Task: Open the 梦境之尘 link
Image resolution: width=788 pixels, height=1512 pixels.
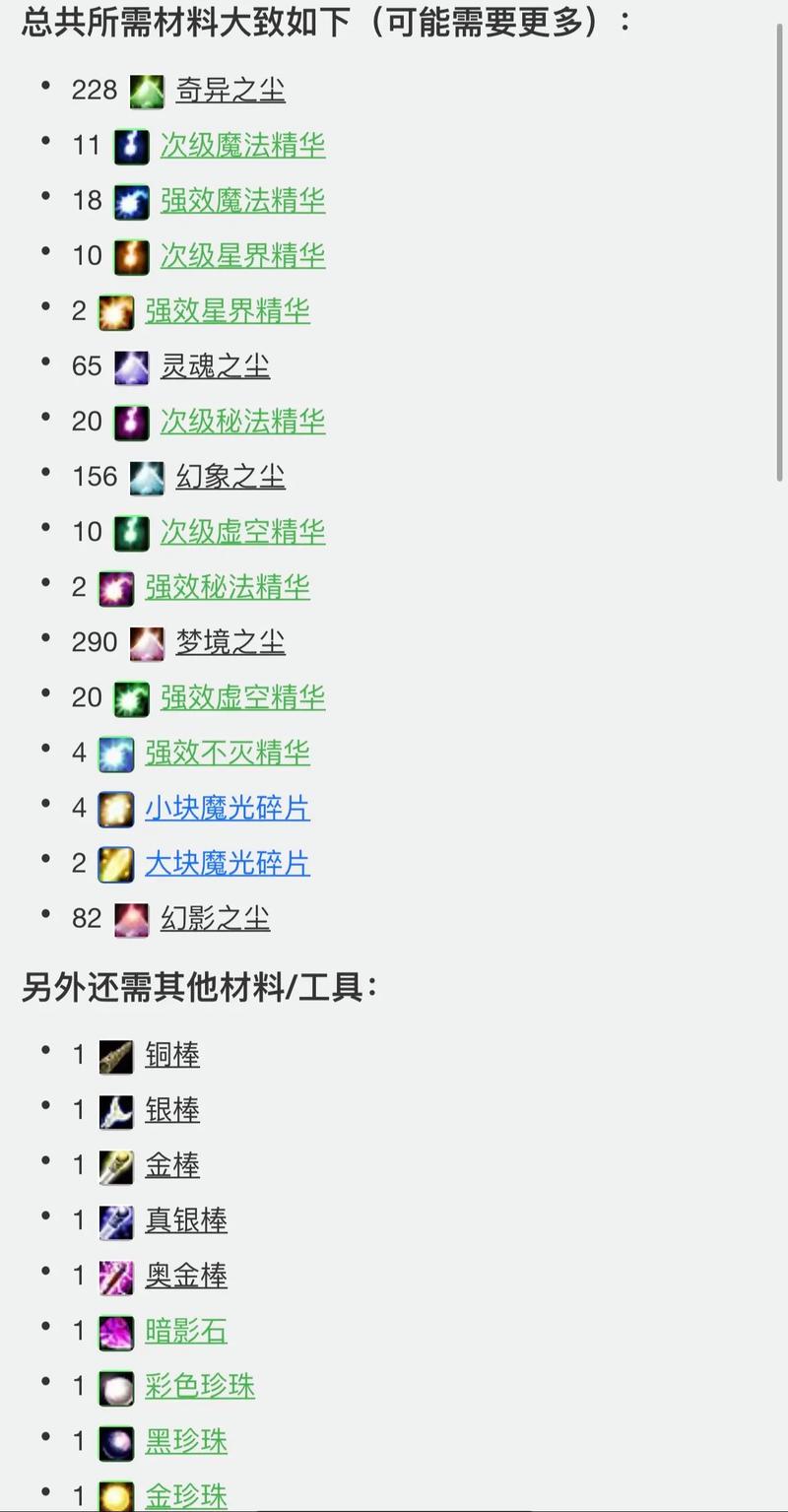Action: point(230,642)
